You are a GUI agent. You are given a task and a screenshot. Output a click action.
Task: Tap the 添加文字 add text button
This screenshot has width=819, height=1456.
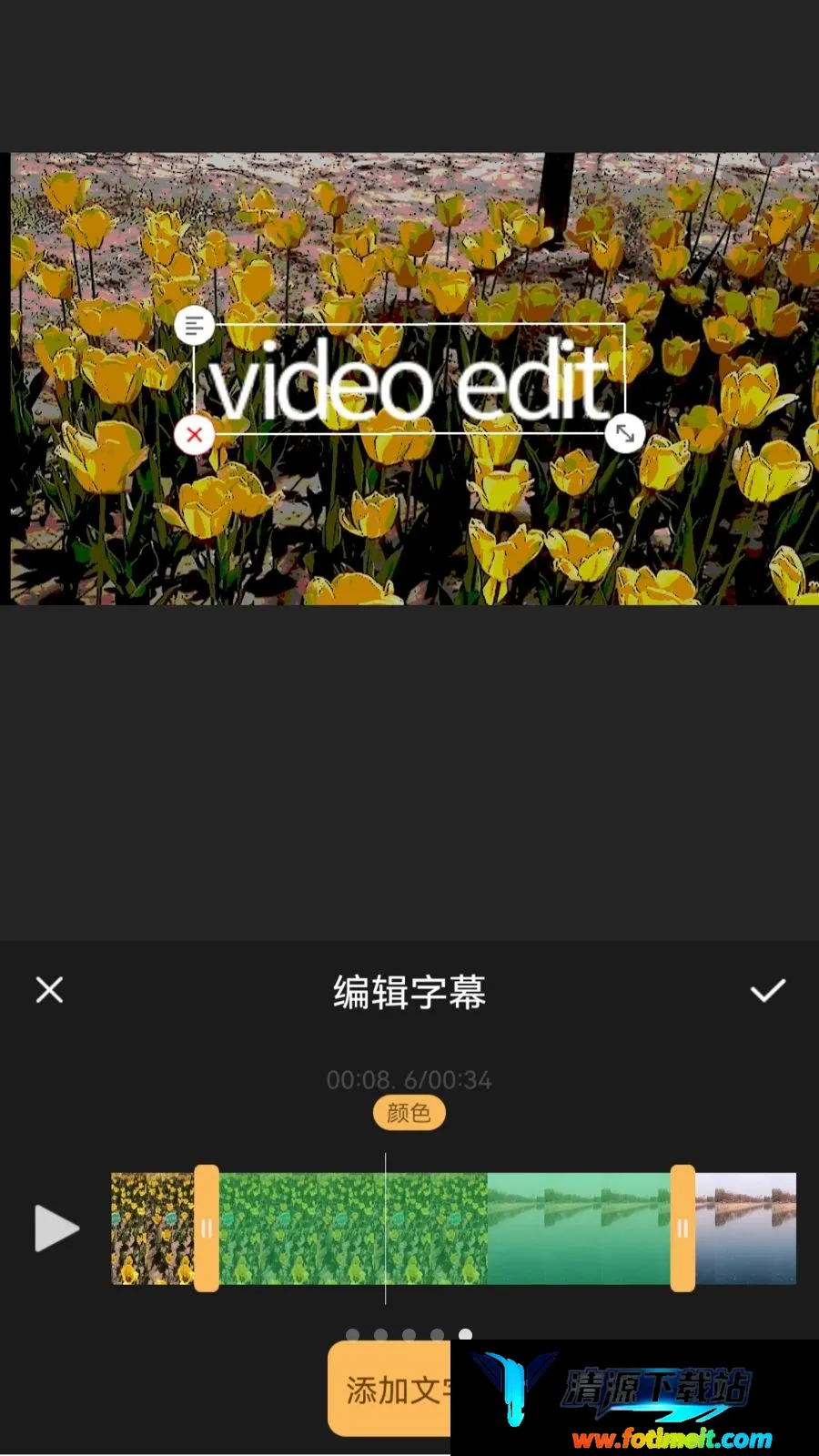point(390,1390)
